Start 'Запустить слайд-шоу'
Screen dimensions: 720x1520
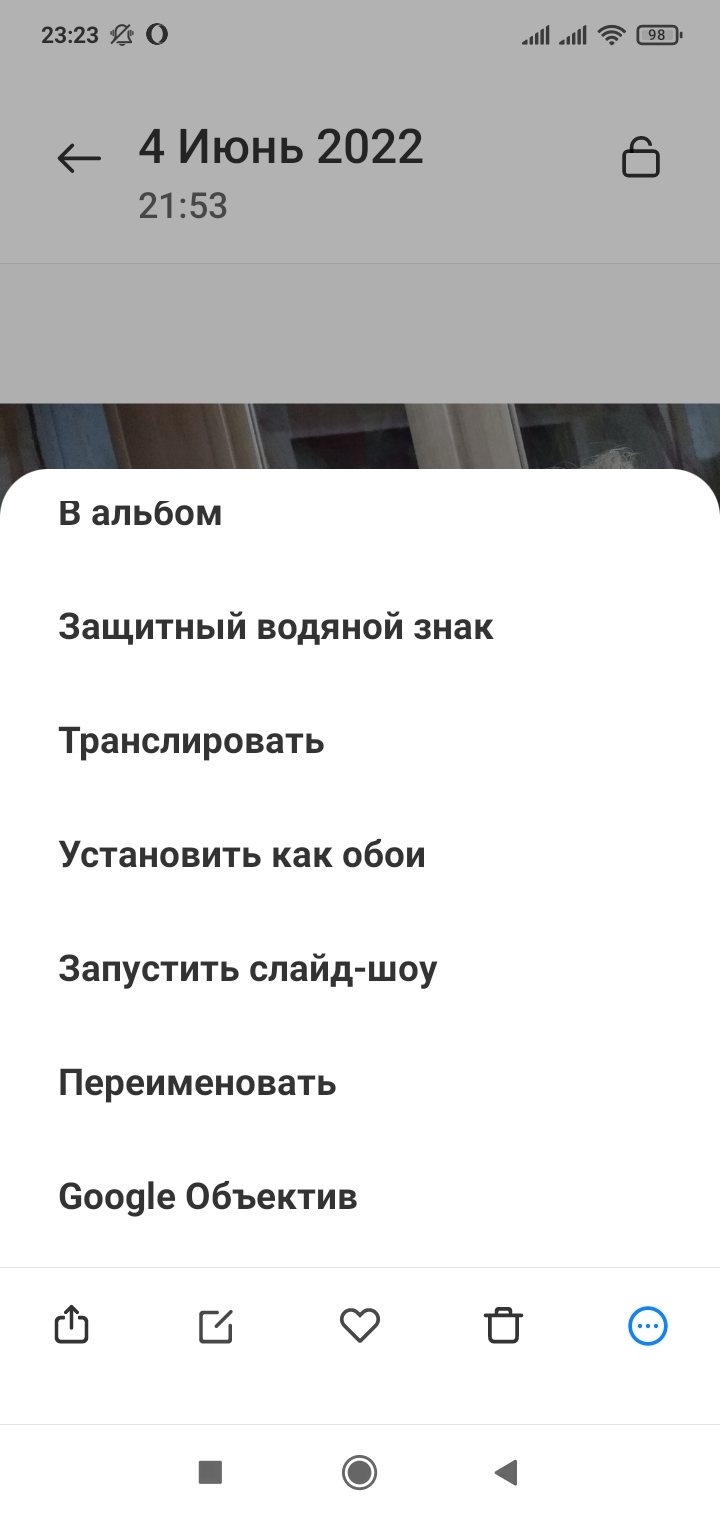pos(248,969)
